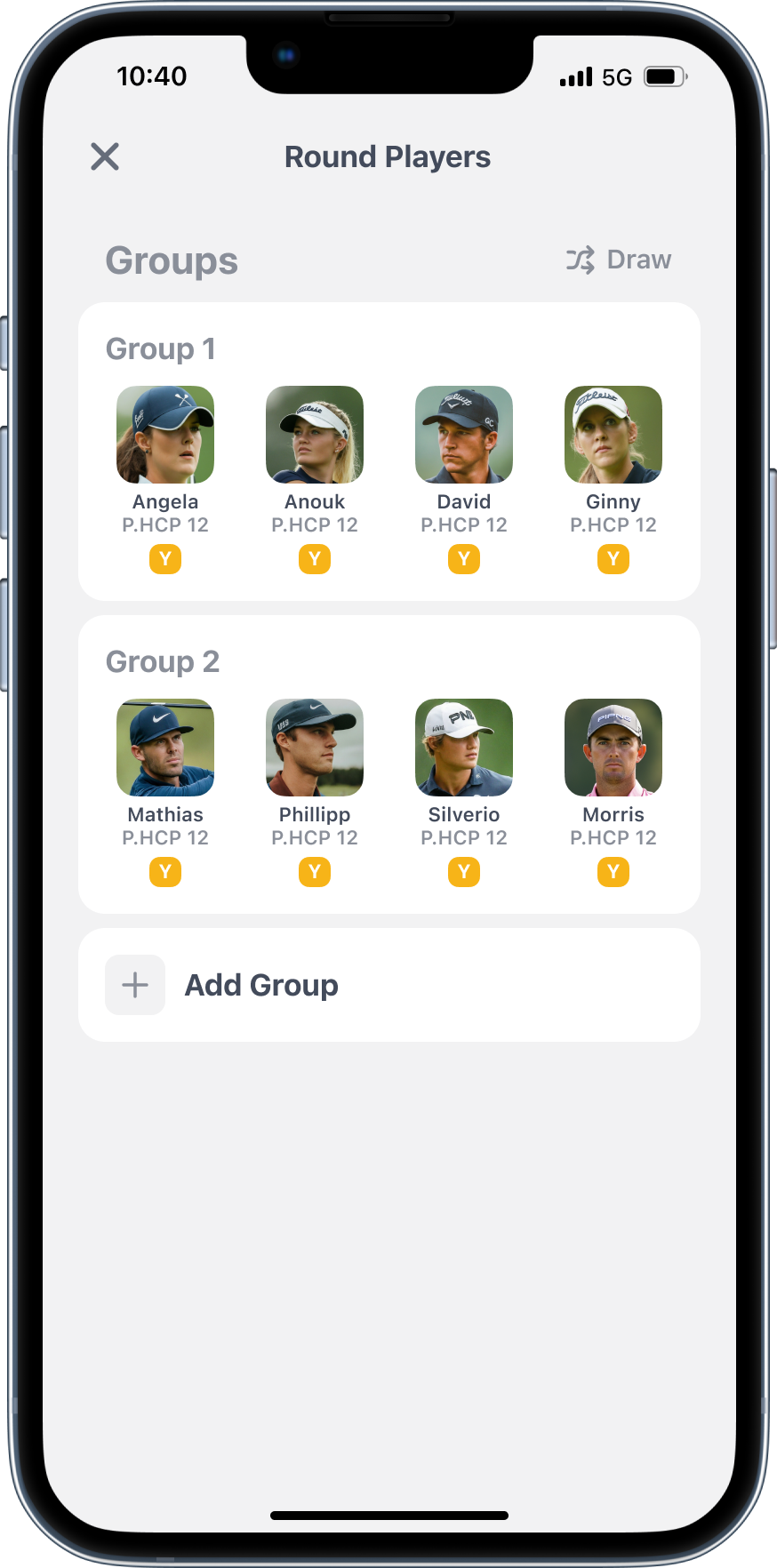Choose David from Group 1
Screen dimensions: 777x1568
click(x=464, y=435)
